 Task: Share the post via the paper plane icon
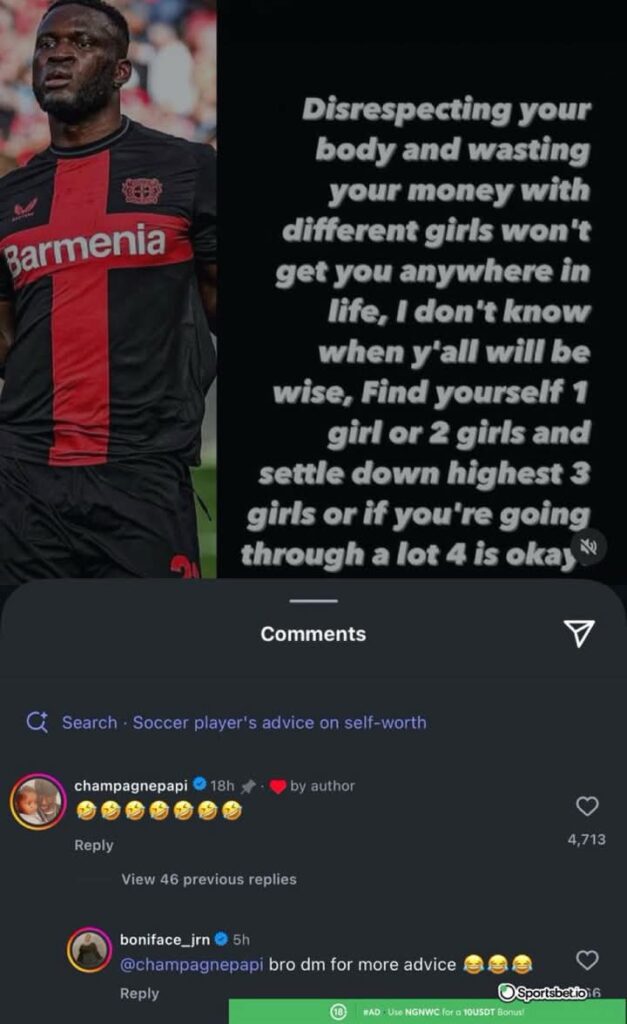tap(579, 633)
